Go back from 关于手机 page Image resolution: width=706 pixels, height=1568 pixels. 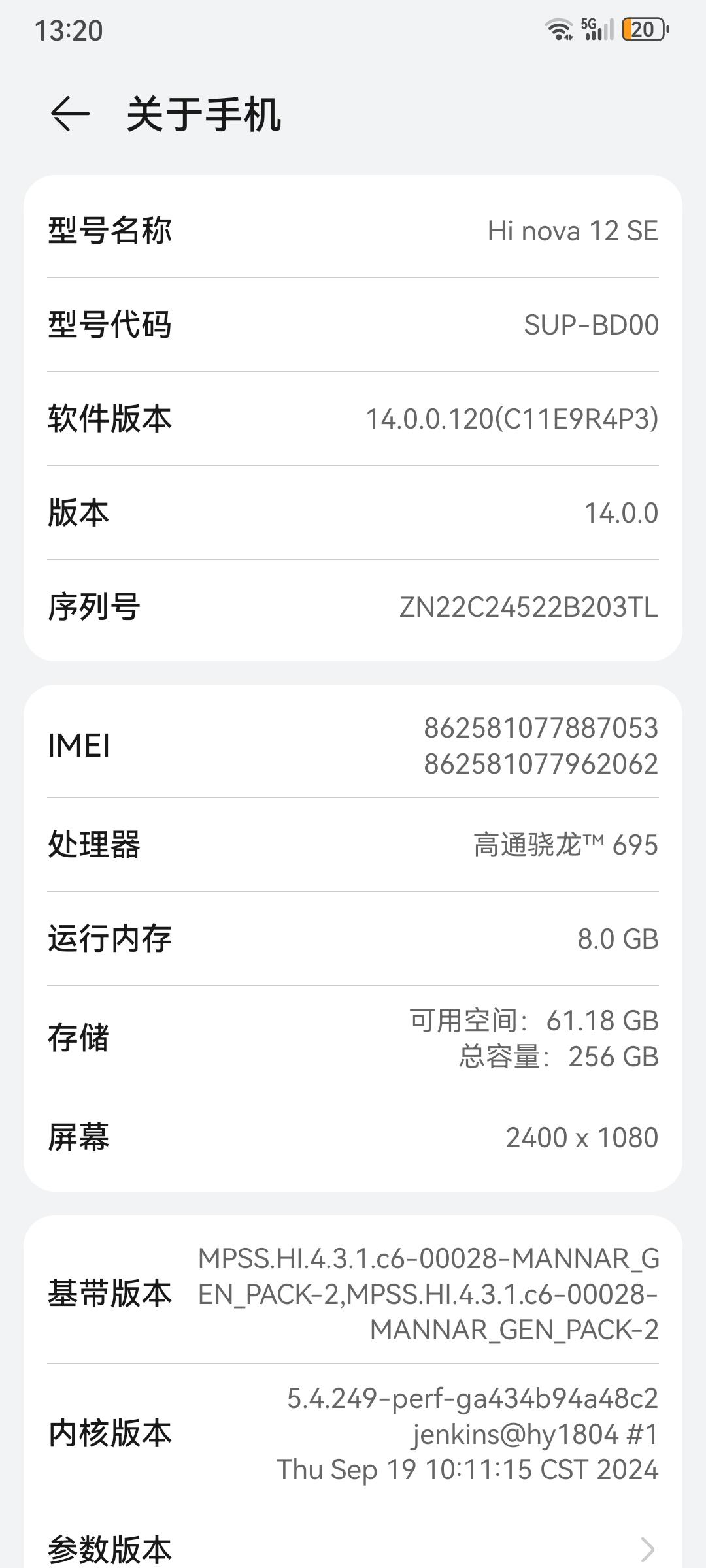coord(70,114)
